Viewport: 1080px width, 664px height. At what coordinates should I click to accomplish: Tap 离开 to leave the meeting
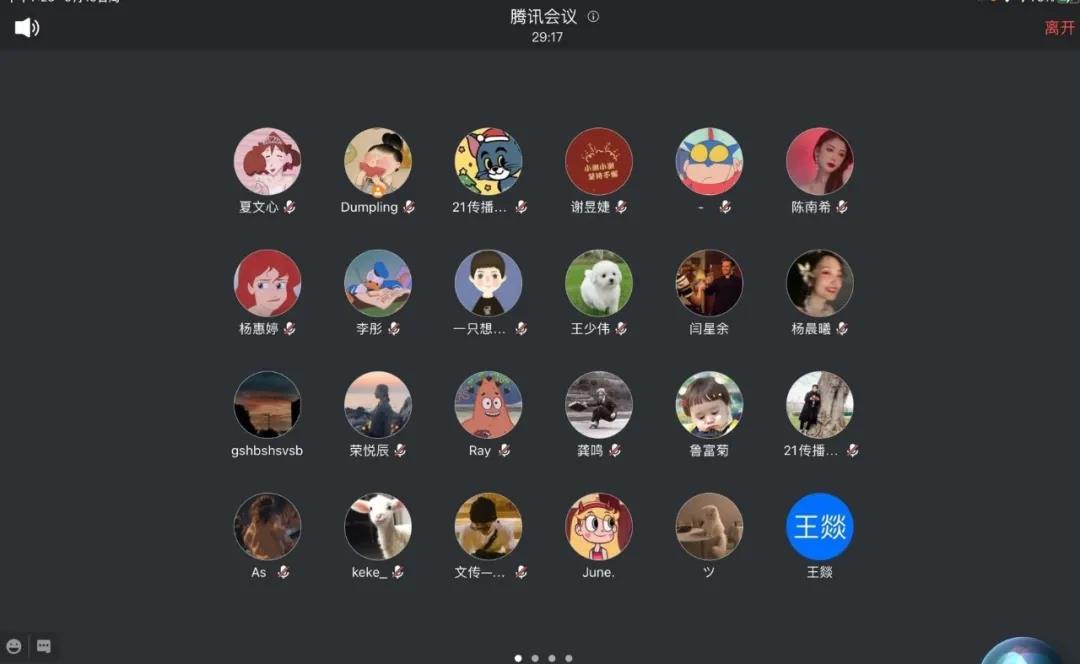[1059, 28]
